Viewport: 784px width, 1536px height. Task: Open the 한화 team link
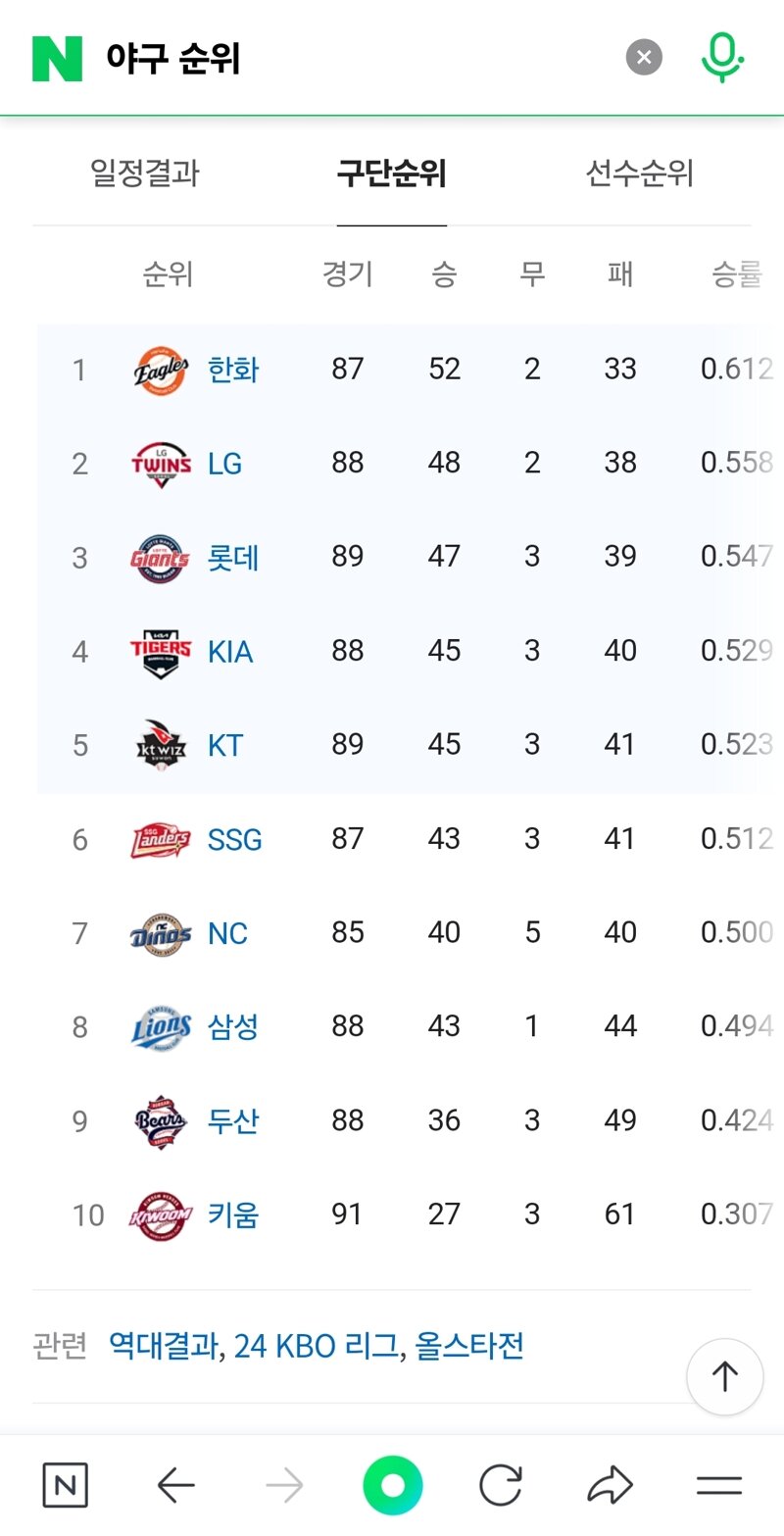tap(233, 370)
